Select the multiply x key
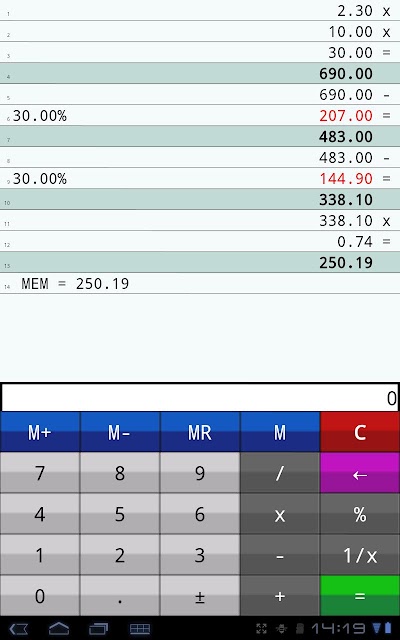The image size is (400, 640). tap(280, 514)
